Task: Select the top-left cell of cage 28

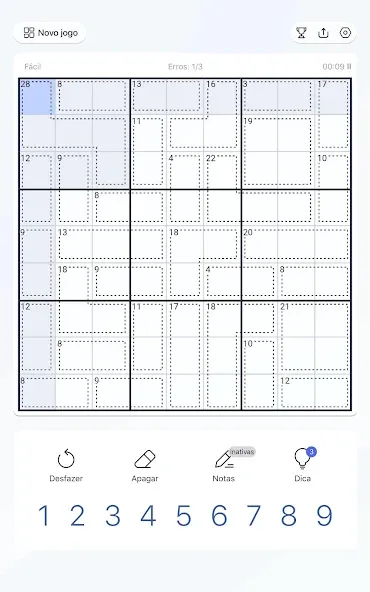Action: (37, 97)
